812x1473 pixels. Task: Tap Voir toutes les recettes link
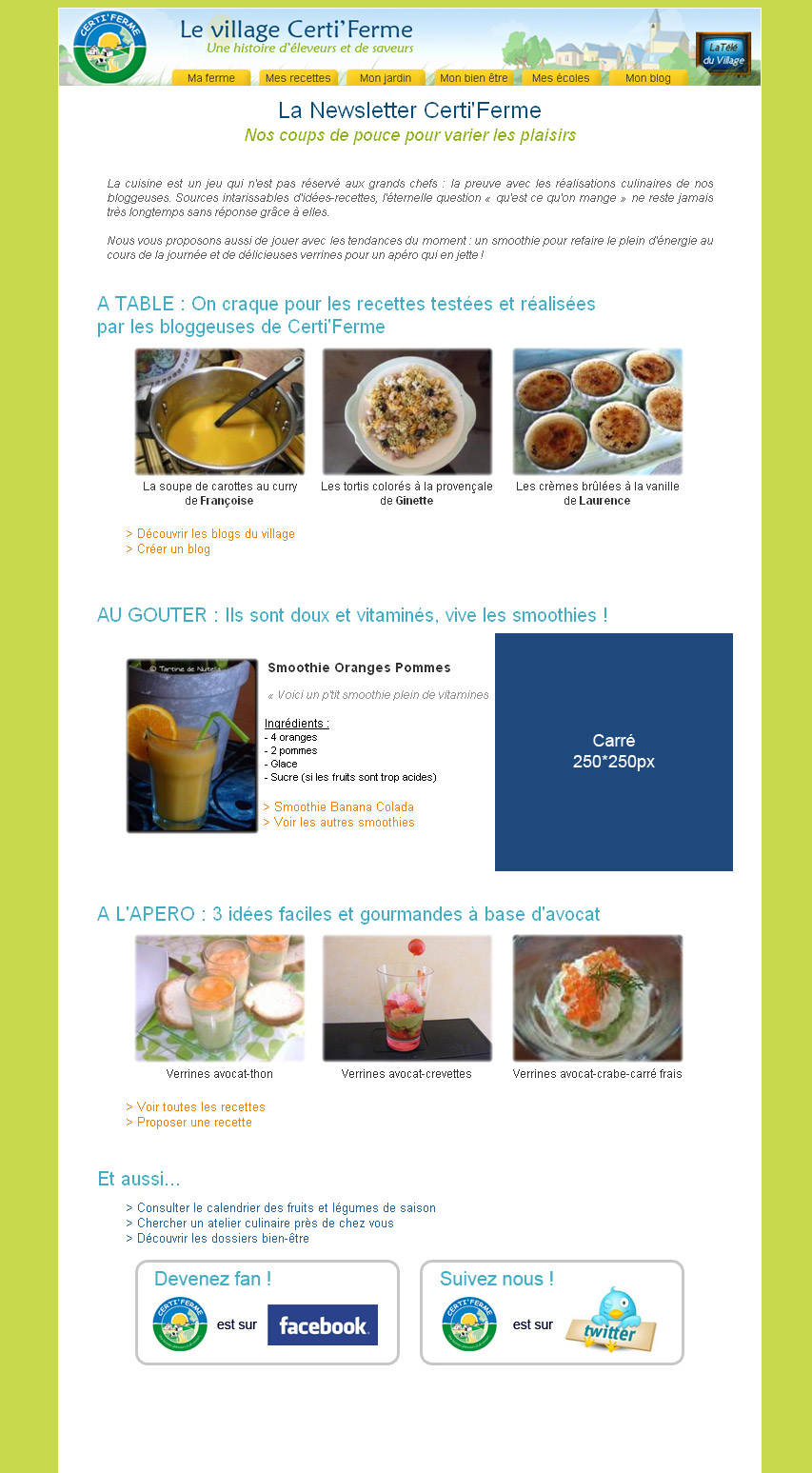(x=196, y=1107)
